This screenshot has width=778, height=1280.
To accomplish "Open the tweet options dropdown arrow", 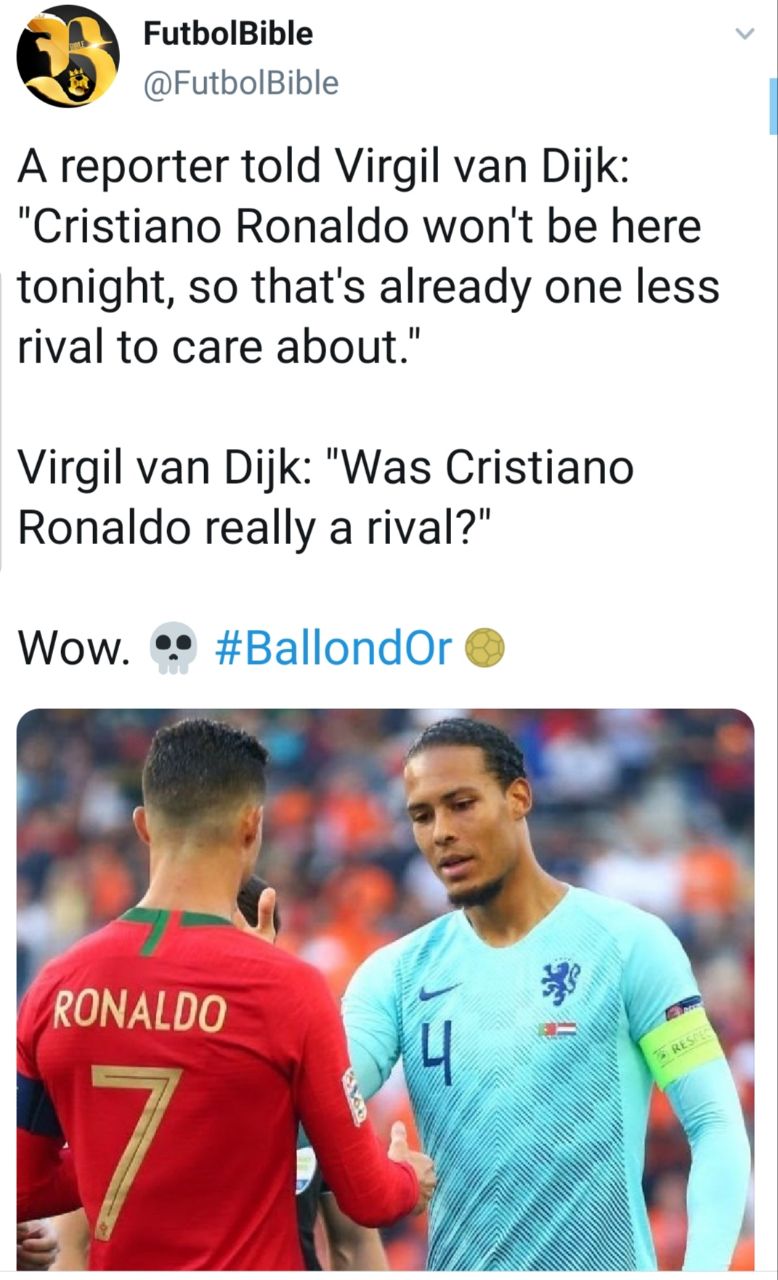I will coord(743,35).
